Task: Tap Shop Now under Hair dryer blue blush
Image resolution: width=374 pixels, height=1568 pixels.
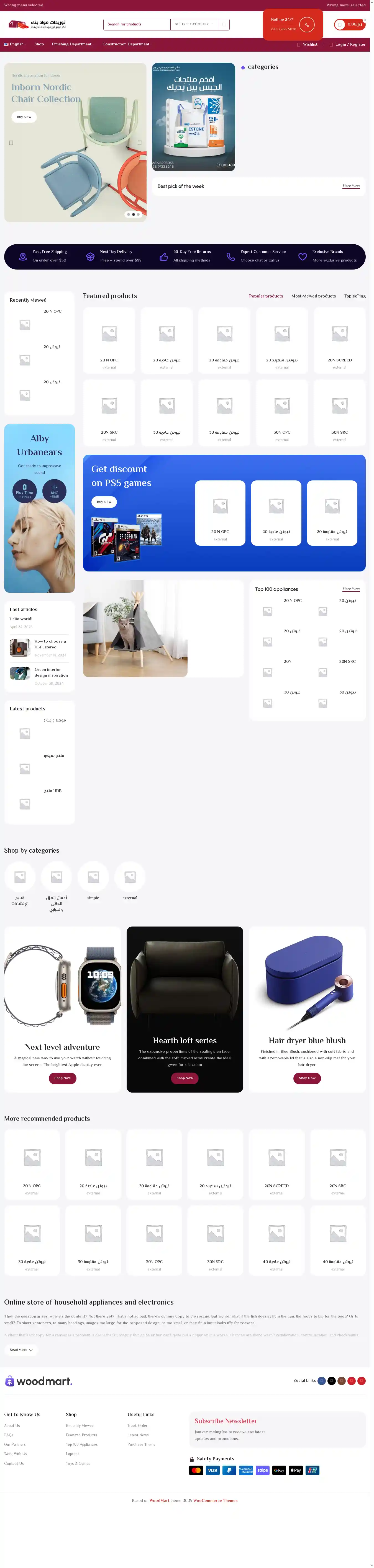Action: [x=307, y=1078]
